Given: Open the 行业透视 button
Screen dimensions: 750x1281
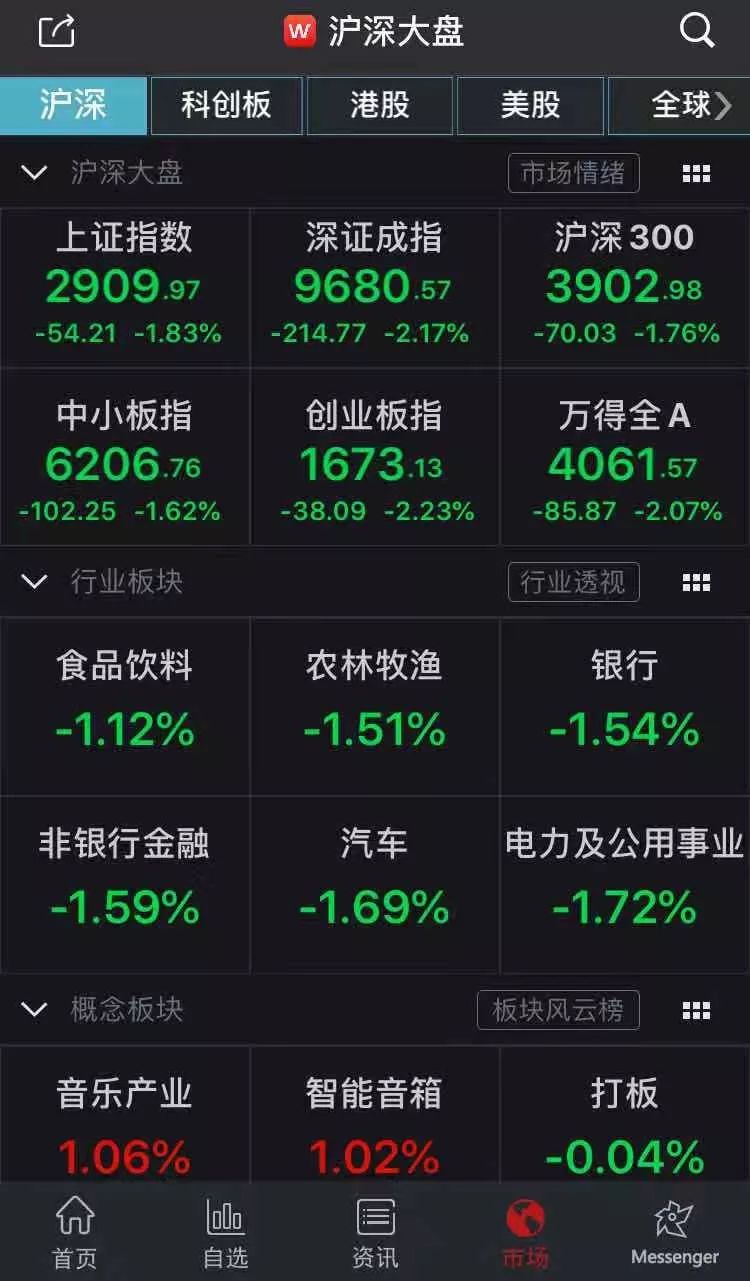Looking at the screenshot, I should (573, 582).
